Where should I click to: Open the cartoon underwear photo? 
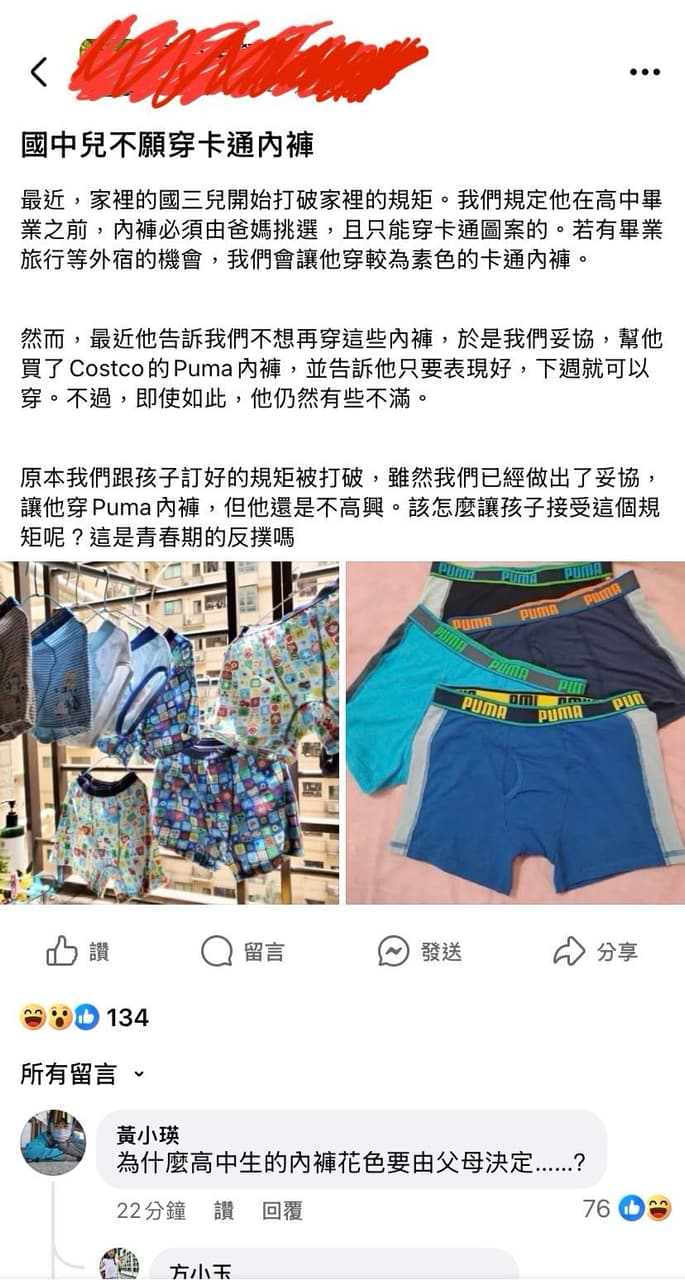point(169,733)
